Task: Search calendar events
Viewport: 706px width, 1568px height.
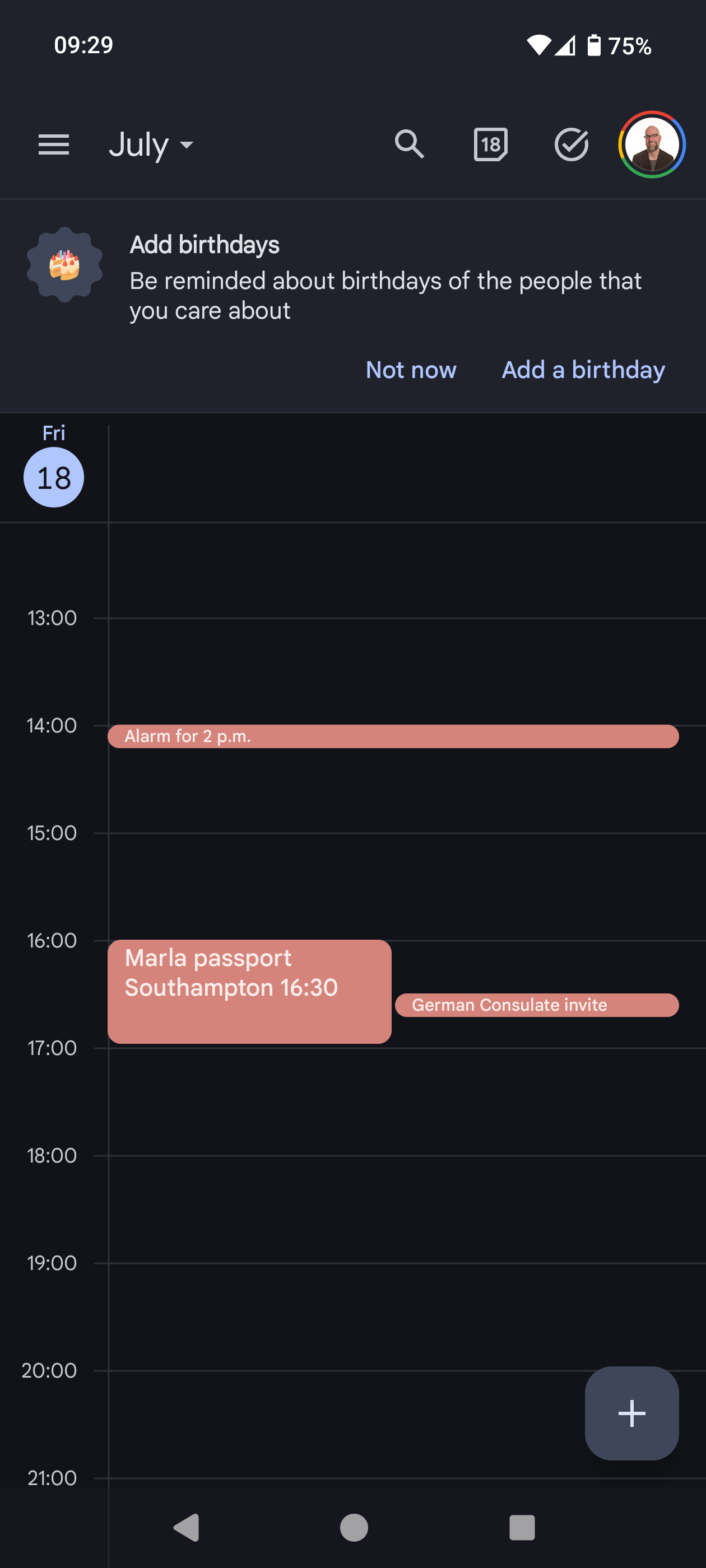Action: 408,145
